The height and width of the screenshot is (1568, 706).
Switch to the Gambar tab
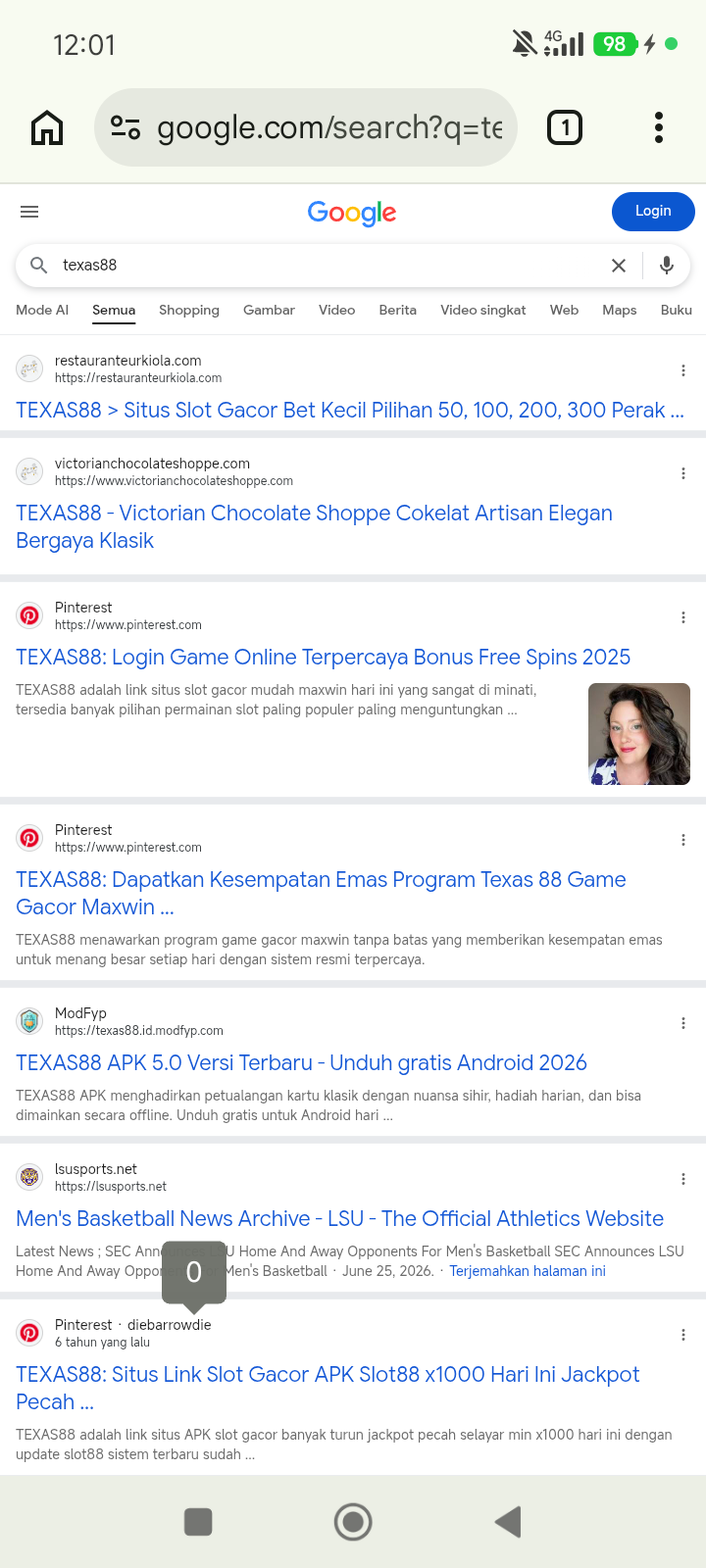click(269, 310)
